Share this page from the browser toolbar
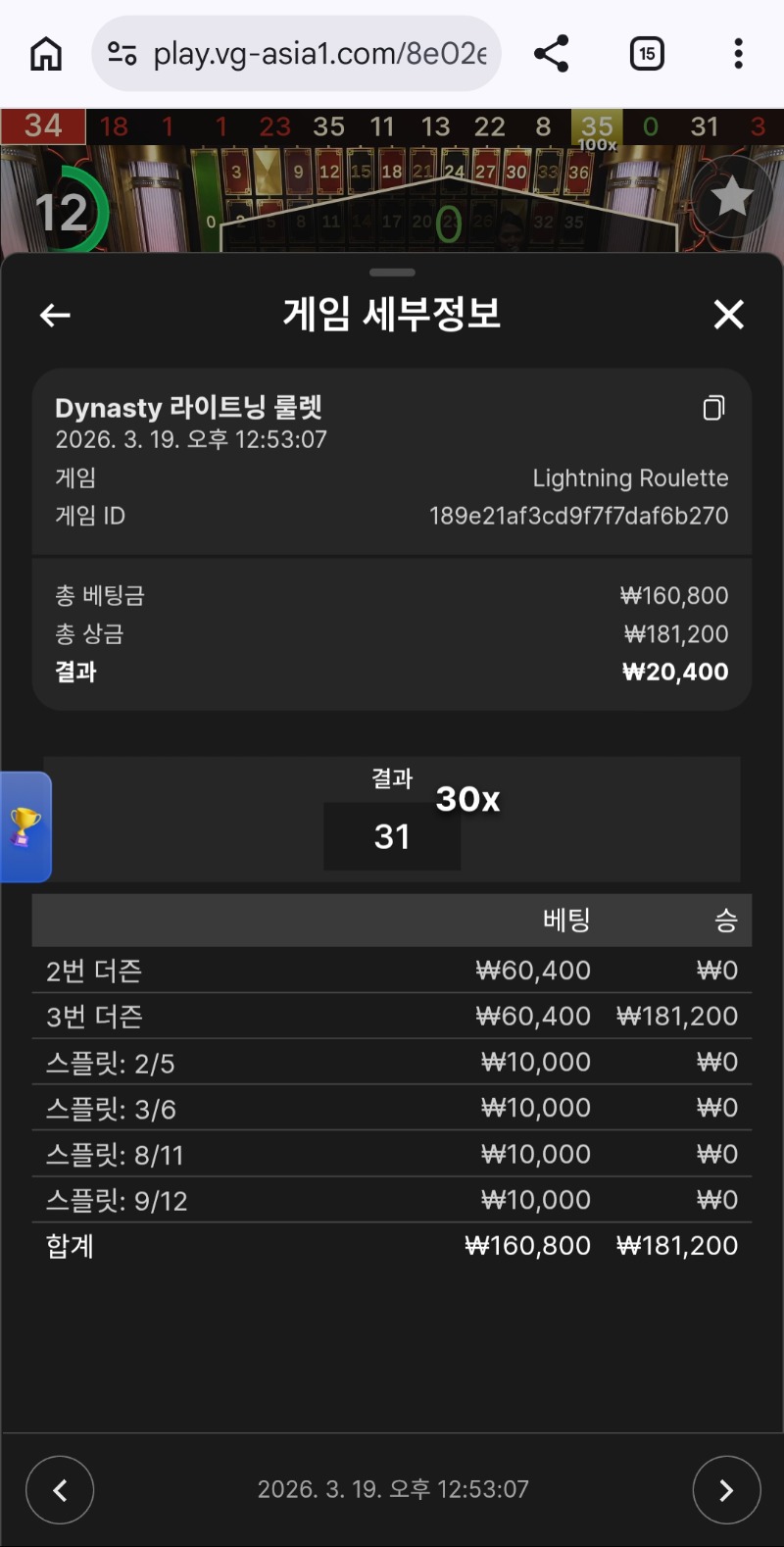This screenshot has width=784, height=1547. tap(552, 54)
